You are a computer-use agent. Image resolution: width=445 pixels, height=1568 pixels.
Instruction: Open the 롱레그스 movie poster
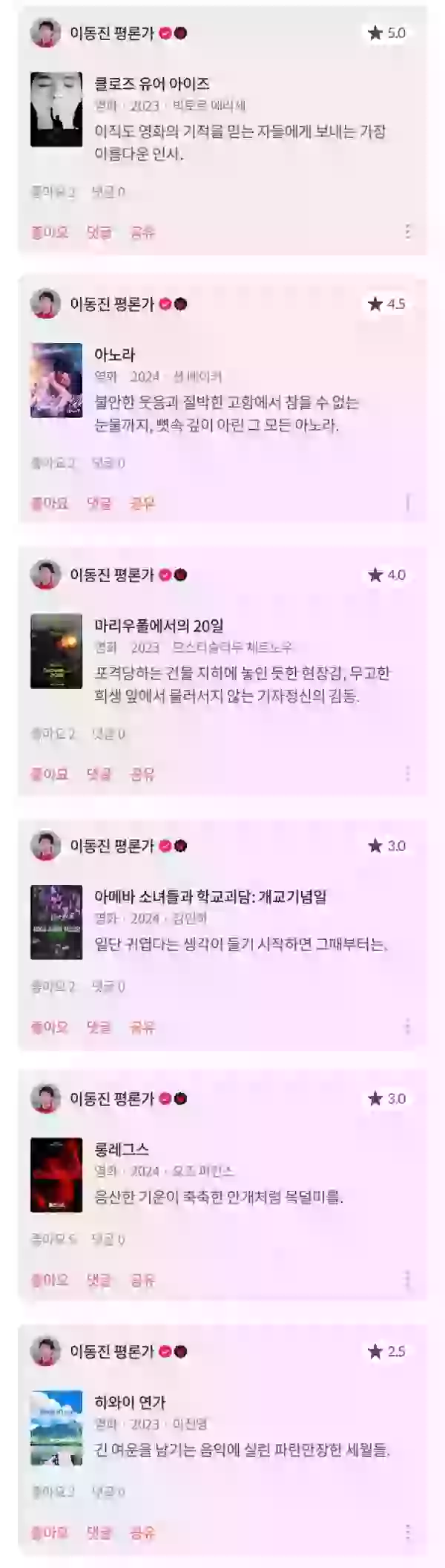56,1175
